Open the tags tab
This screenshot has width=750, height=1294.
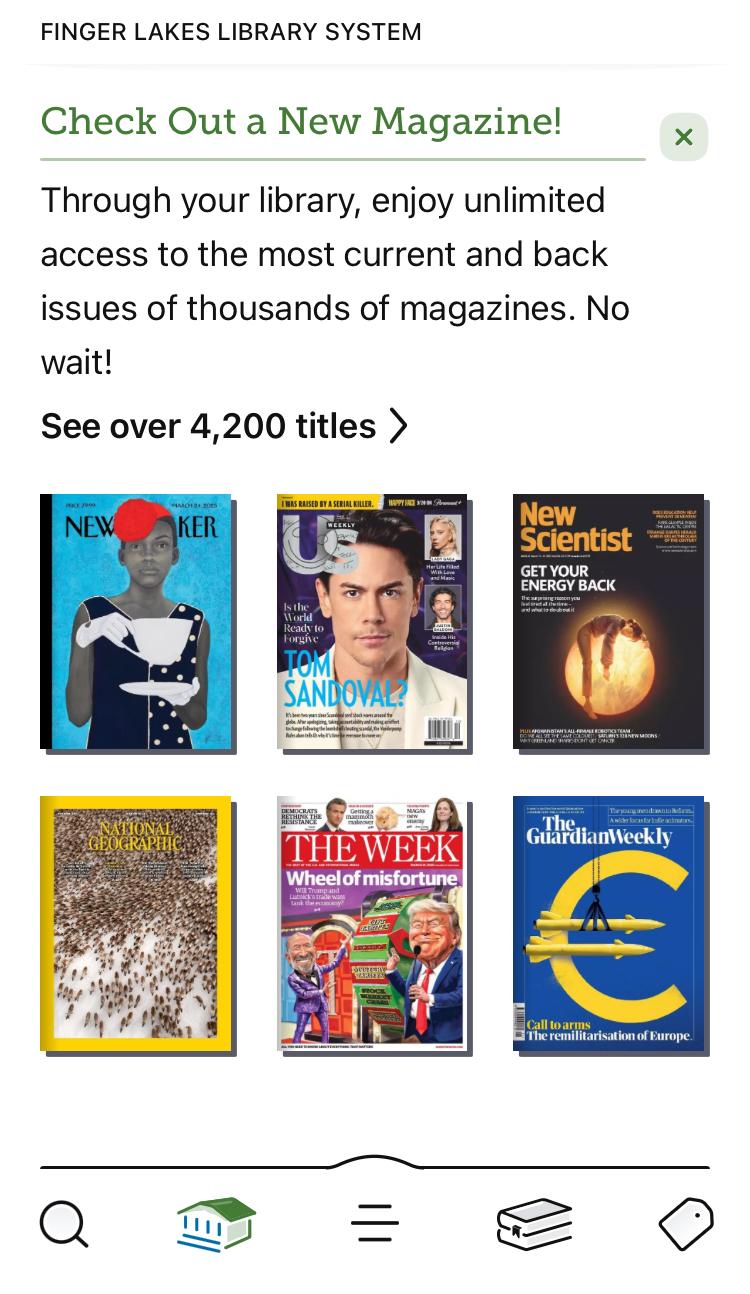pos(686,1224)
